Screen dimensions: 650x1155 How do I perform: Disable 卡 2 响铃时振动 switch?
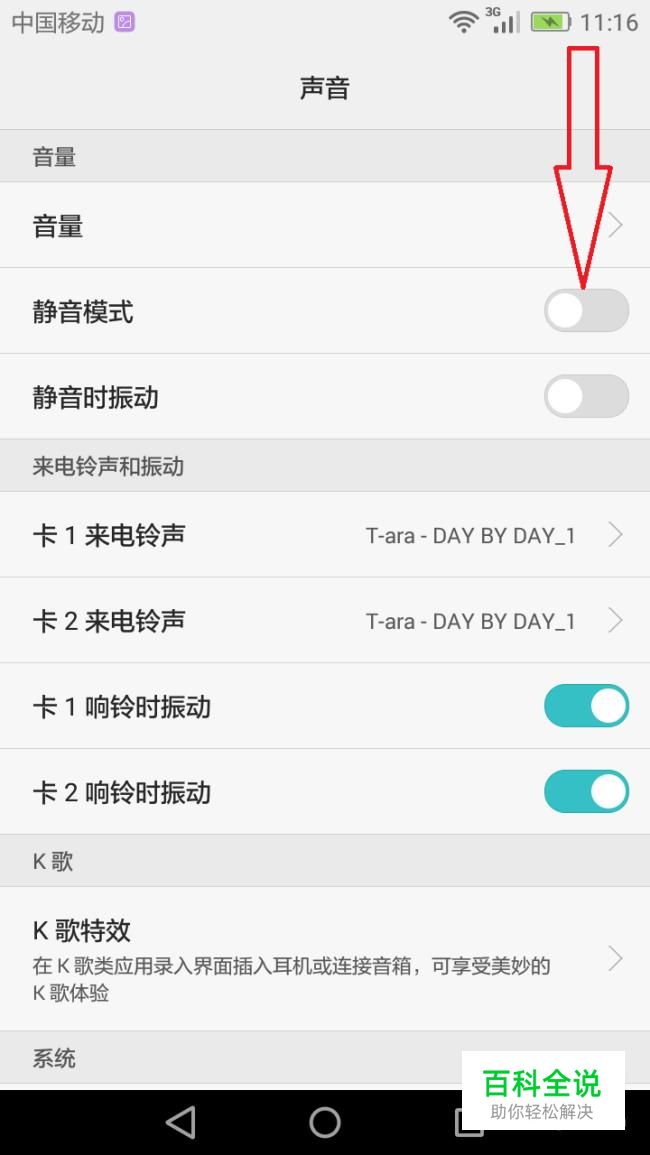[587, 792]
